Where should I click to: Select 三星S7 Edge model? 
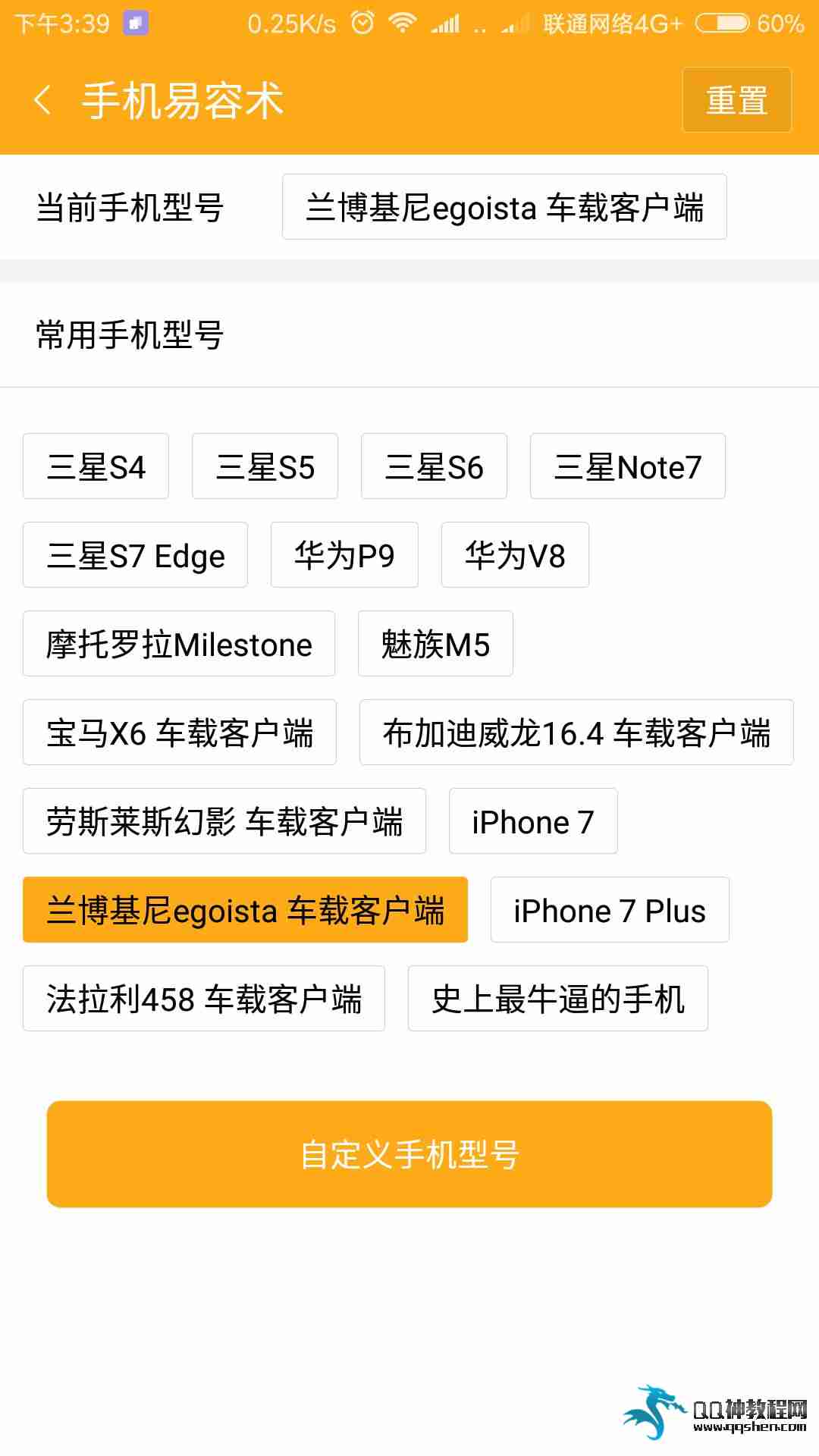pyautogui.click(x=135, y=555)
